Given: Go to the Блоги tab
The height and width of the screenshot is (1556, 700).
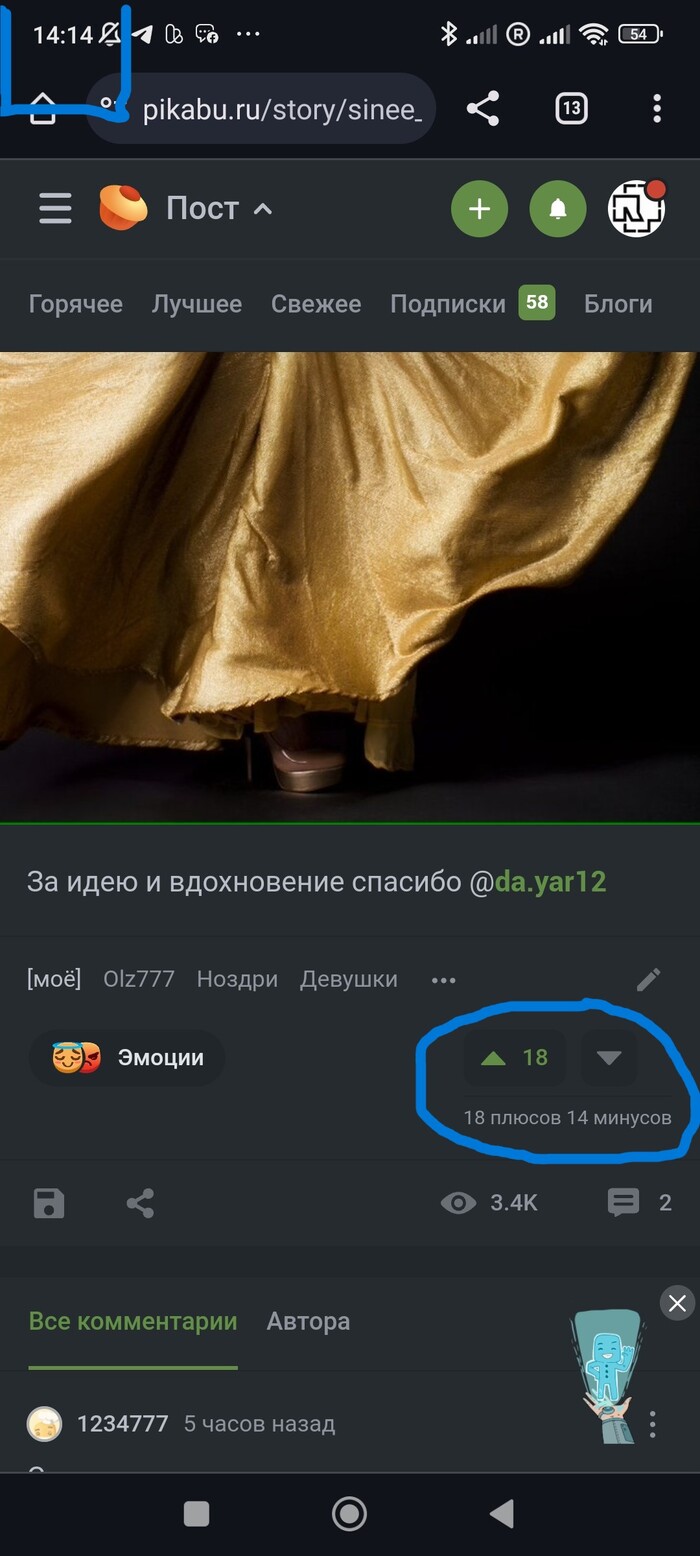Looking at the screenshot, I should [618, 304].
